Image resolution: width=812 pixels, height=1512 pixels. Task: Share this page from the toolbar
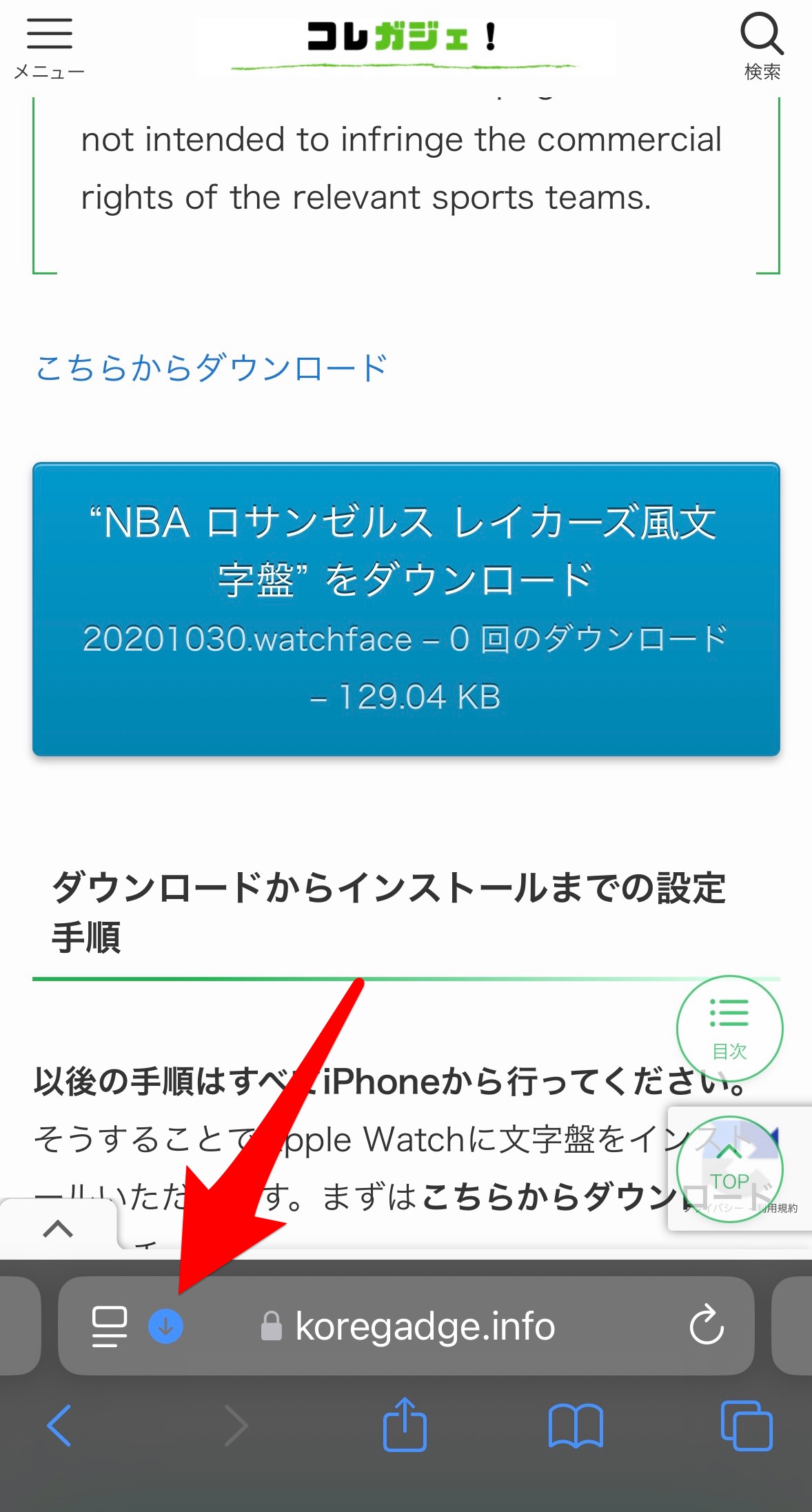coord(405,1424)
